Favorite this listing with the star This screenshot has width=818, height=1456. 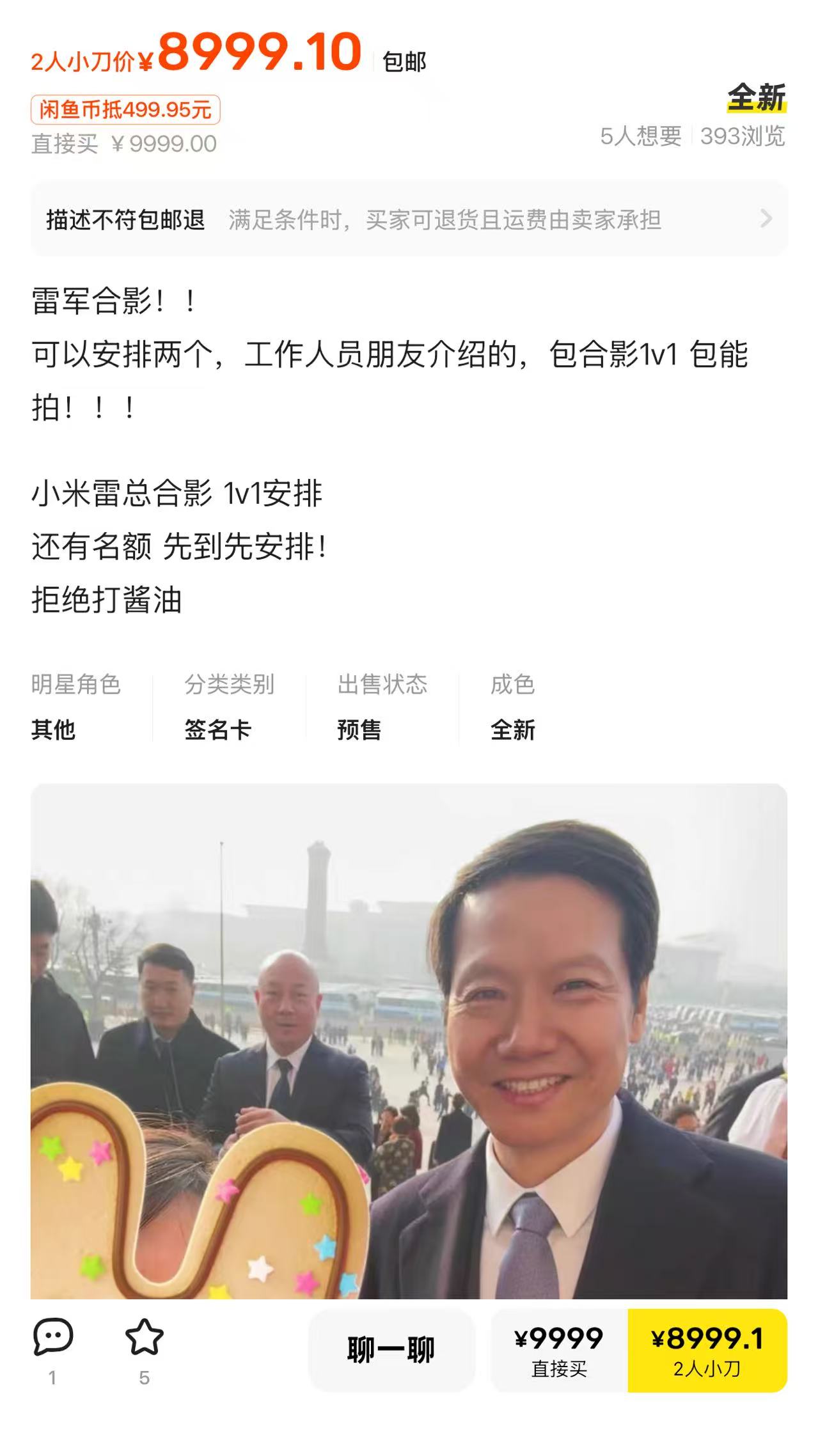144,1338
